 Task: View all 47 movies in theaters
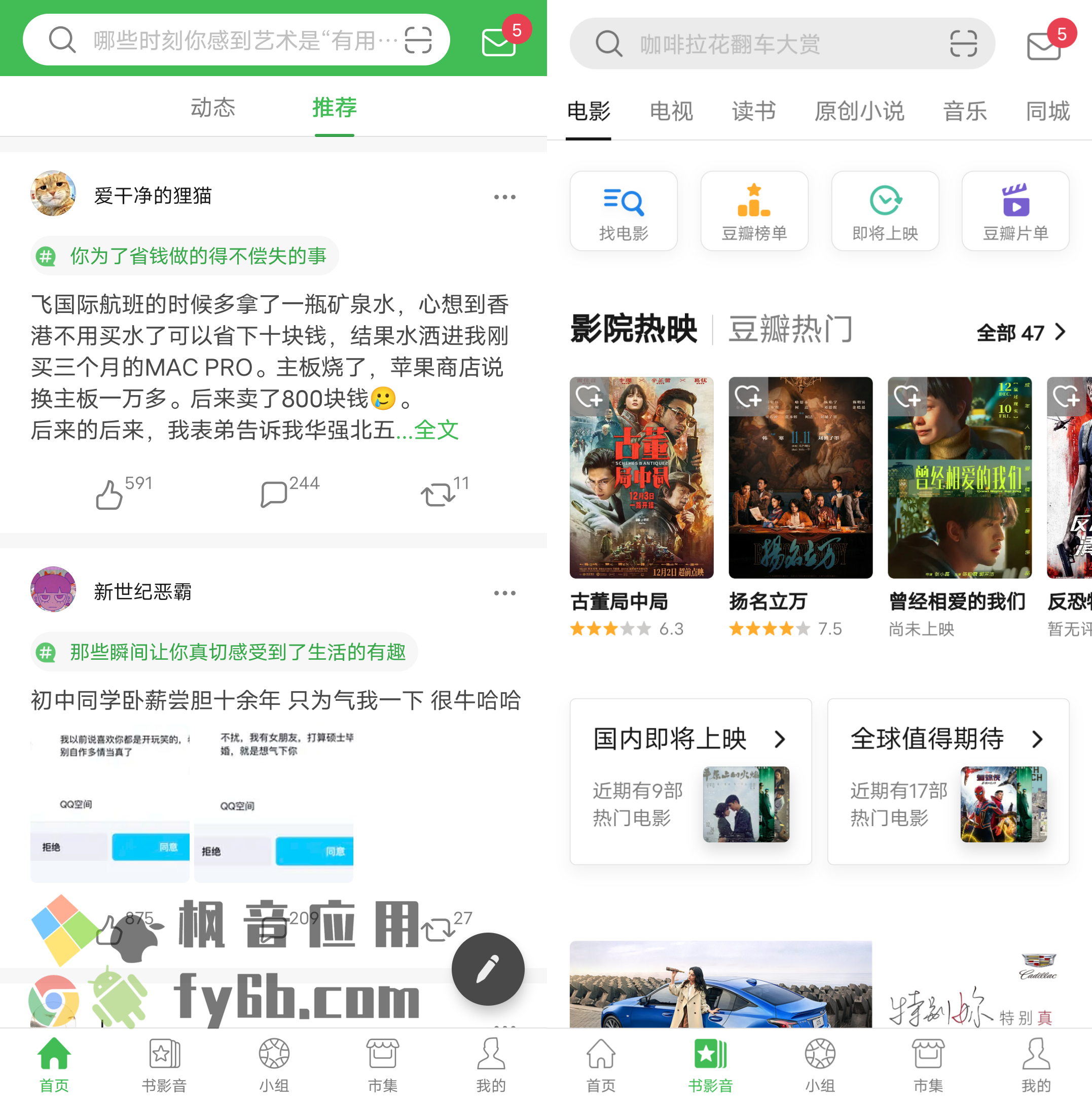point(1020,332)
